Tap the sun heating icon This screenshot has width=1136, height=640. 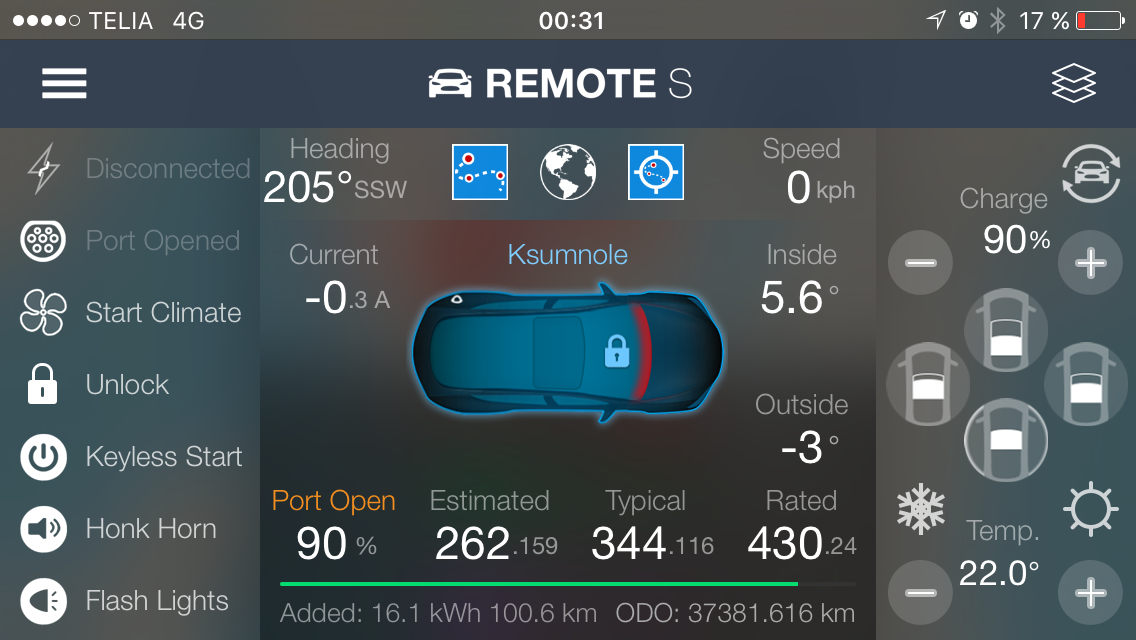point(1090,508)
